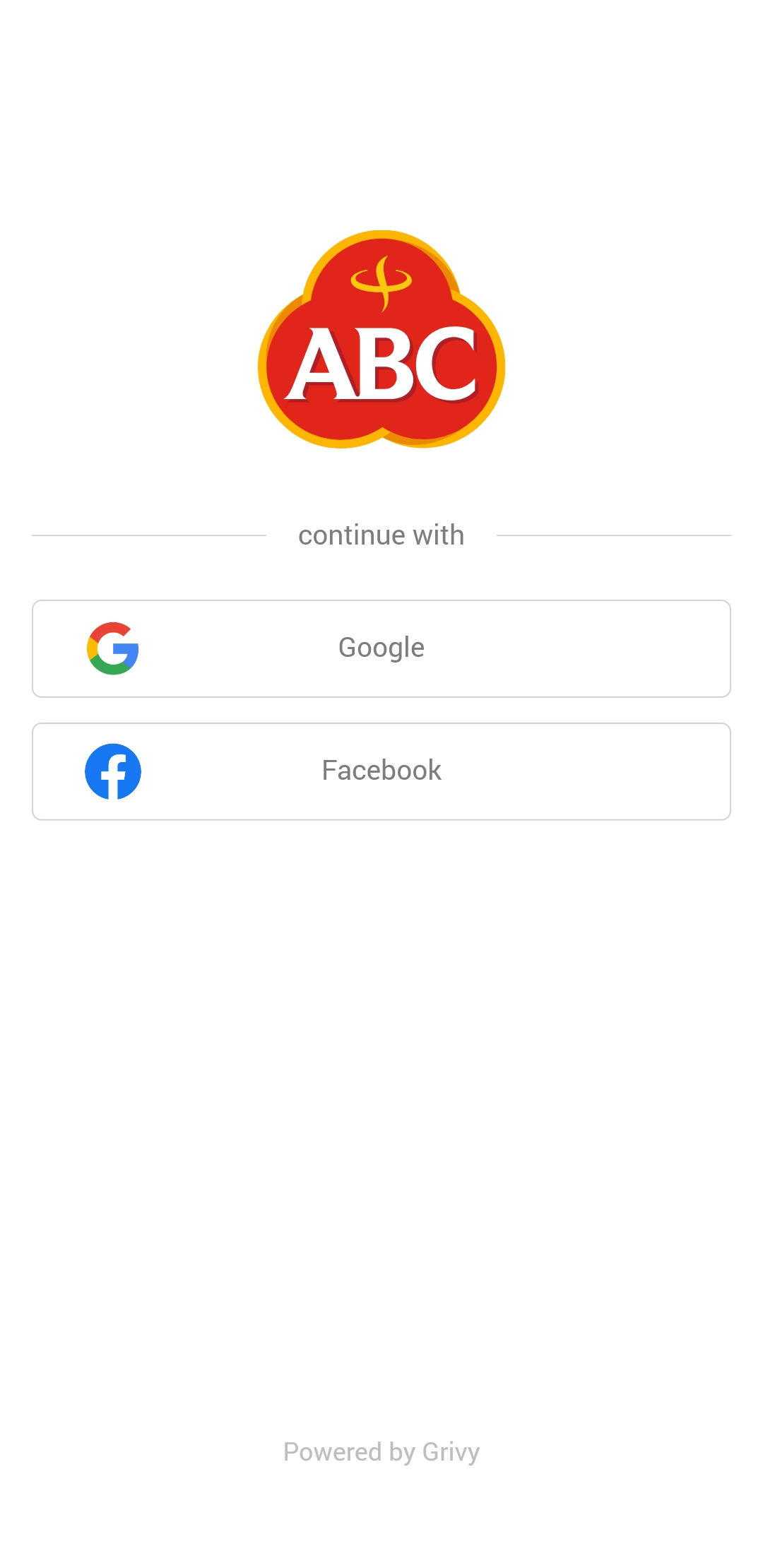
Task: Continue with Google sign-in
Action: 381,648
